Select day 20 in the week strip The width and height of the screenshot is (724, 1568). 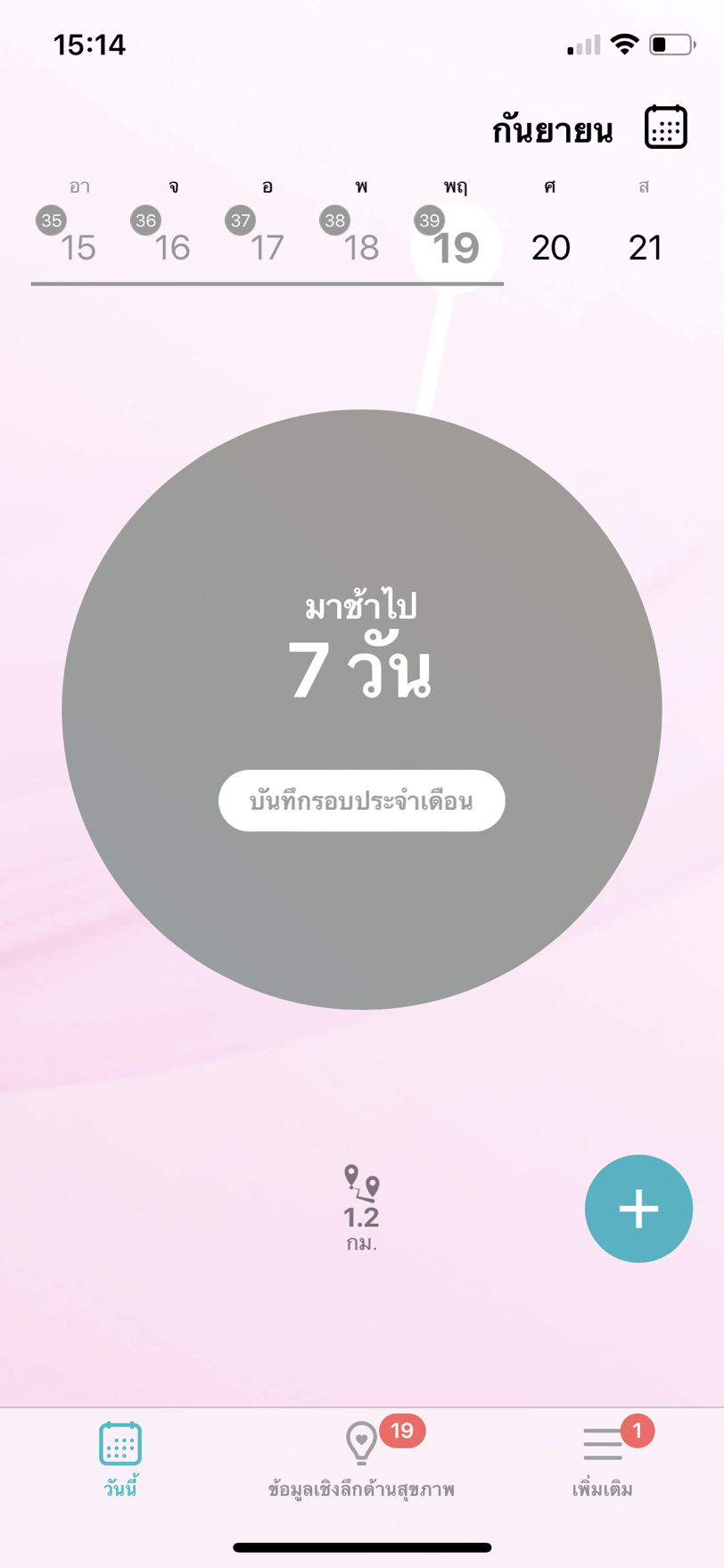(x=550, y=247)
